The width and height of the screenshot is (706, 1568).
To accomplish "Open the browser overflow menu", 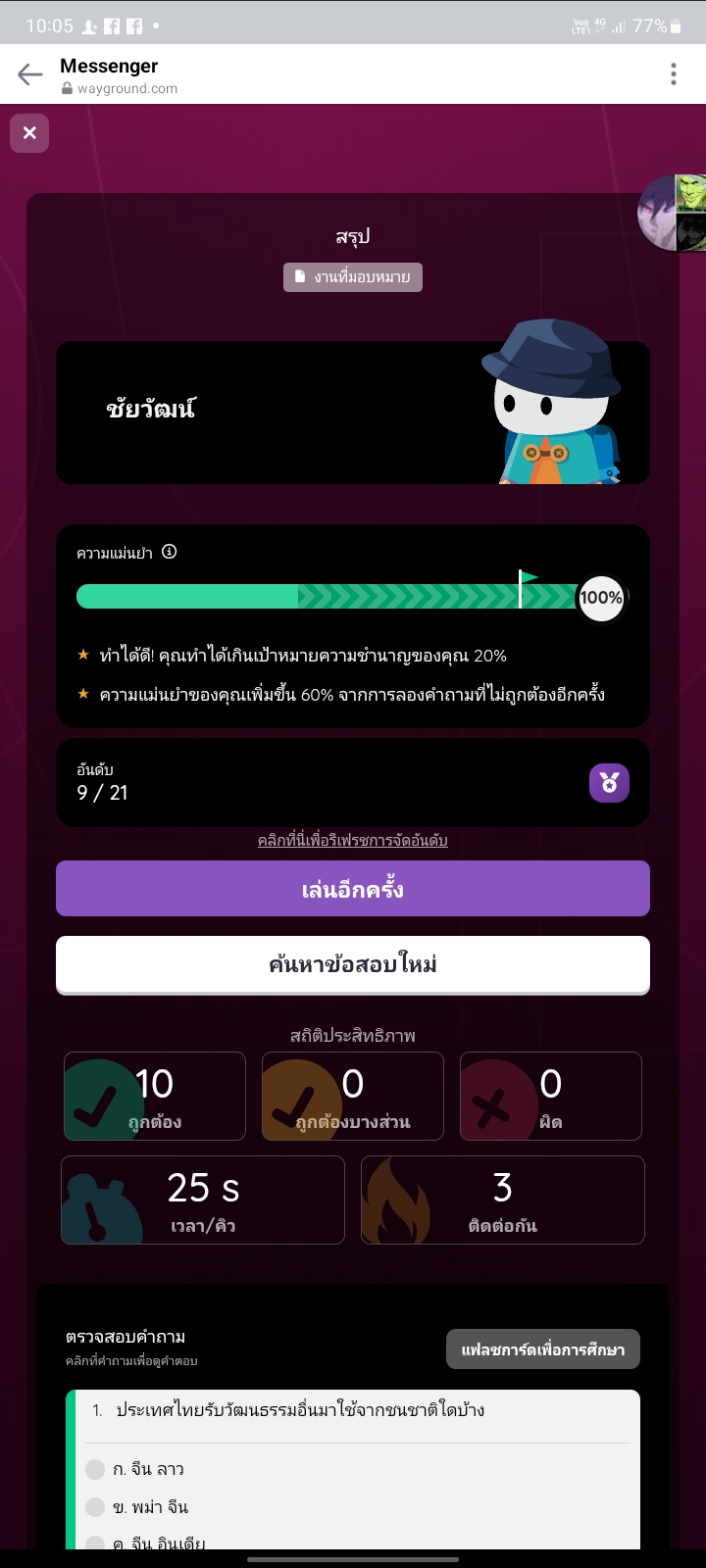I will (x=673, y=74).
